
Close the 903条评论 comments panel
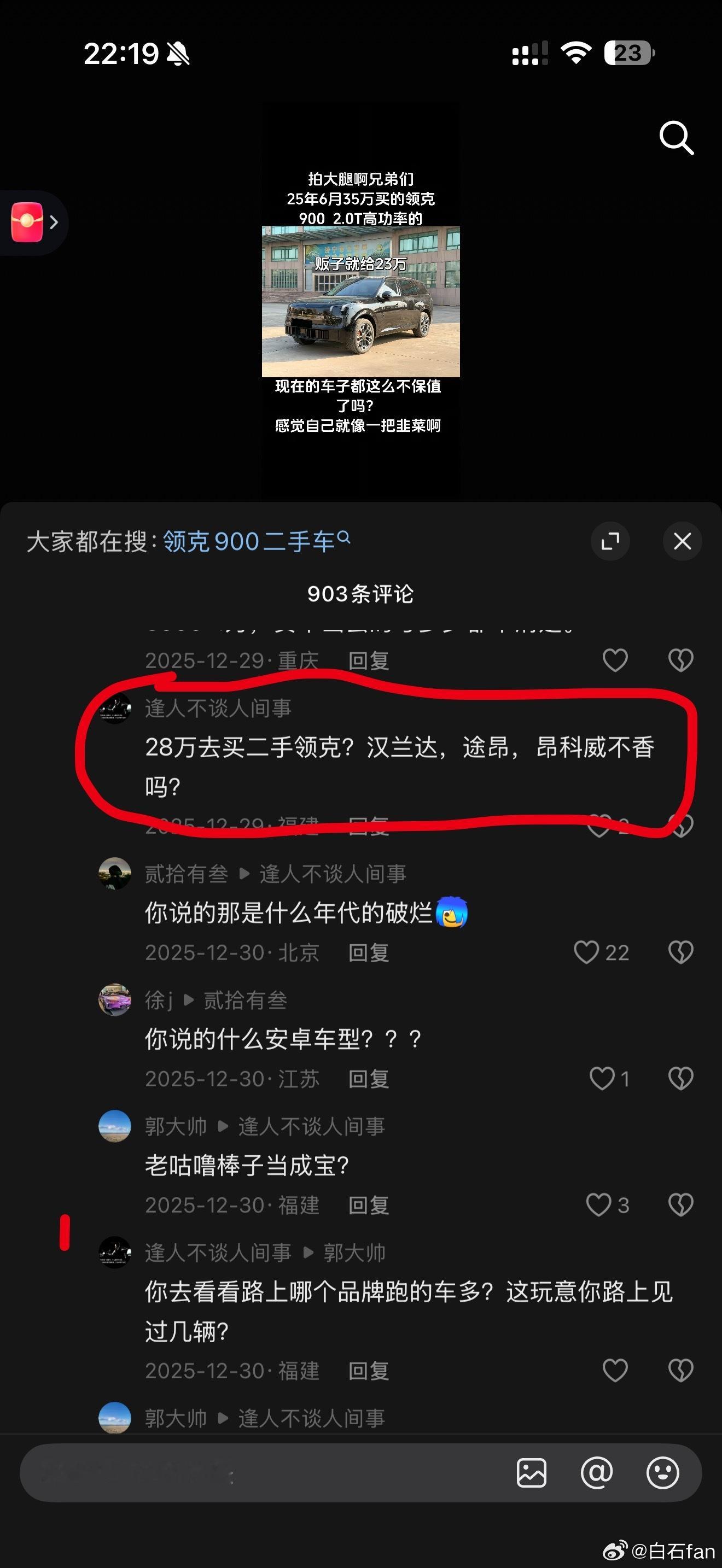coord(682,541)
